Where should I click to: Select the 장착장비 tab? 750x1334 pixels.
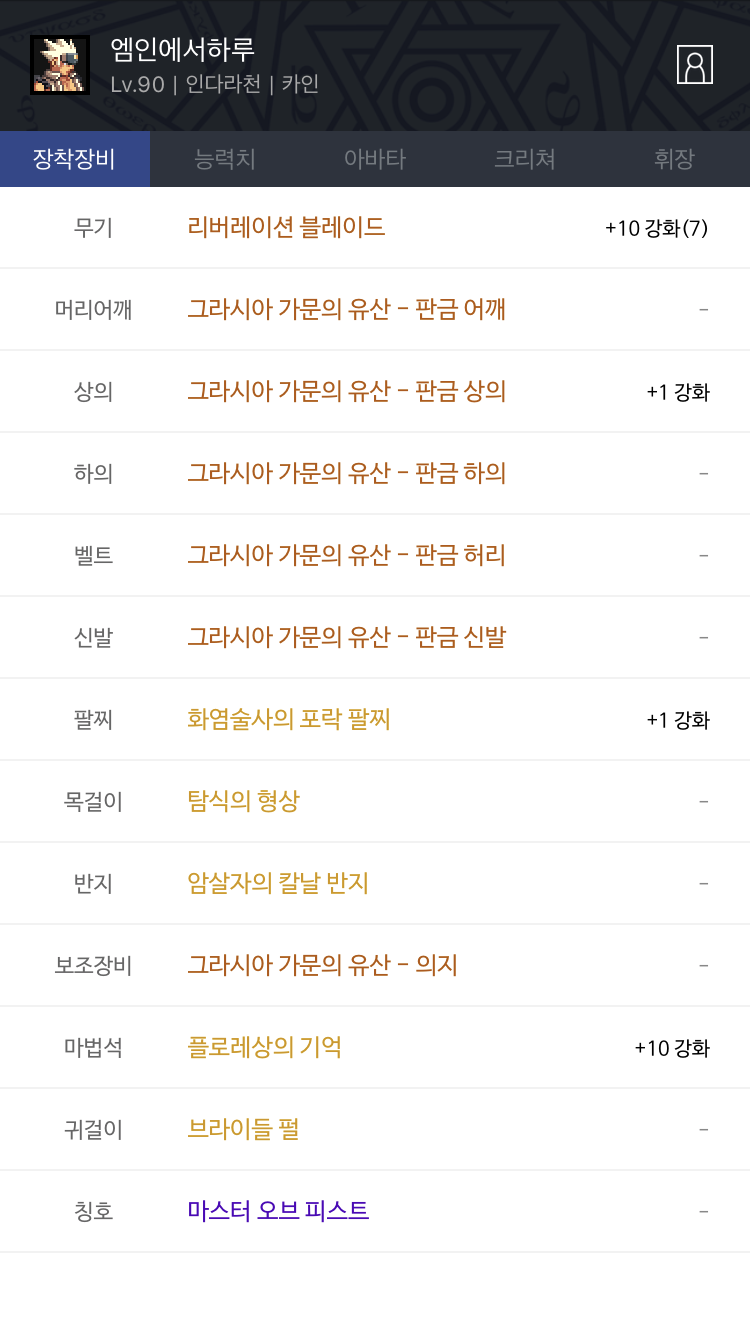click(75, 159)
